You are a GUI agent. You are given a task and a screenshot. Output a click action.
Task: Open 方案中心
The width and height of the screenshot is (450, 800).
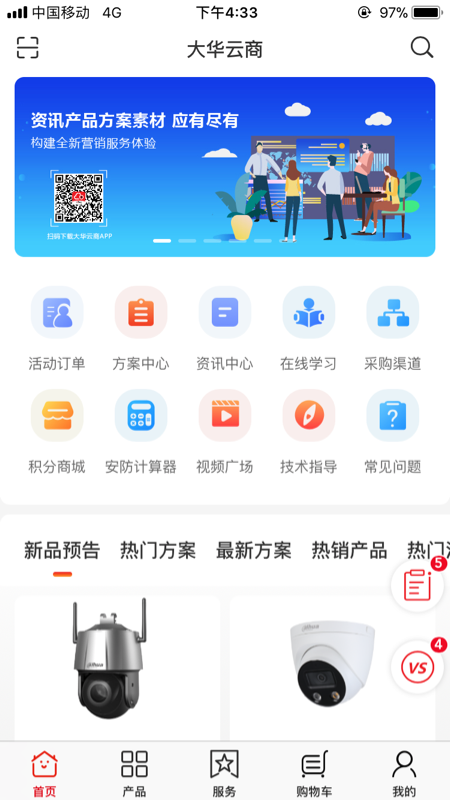pos(141,329)
